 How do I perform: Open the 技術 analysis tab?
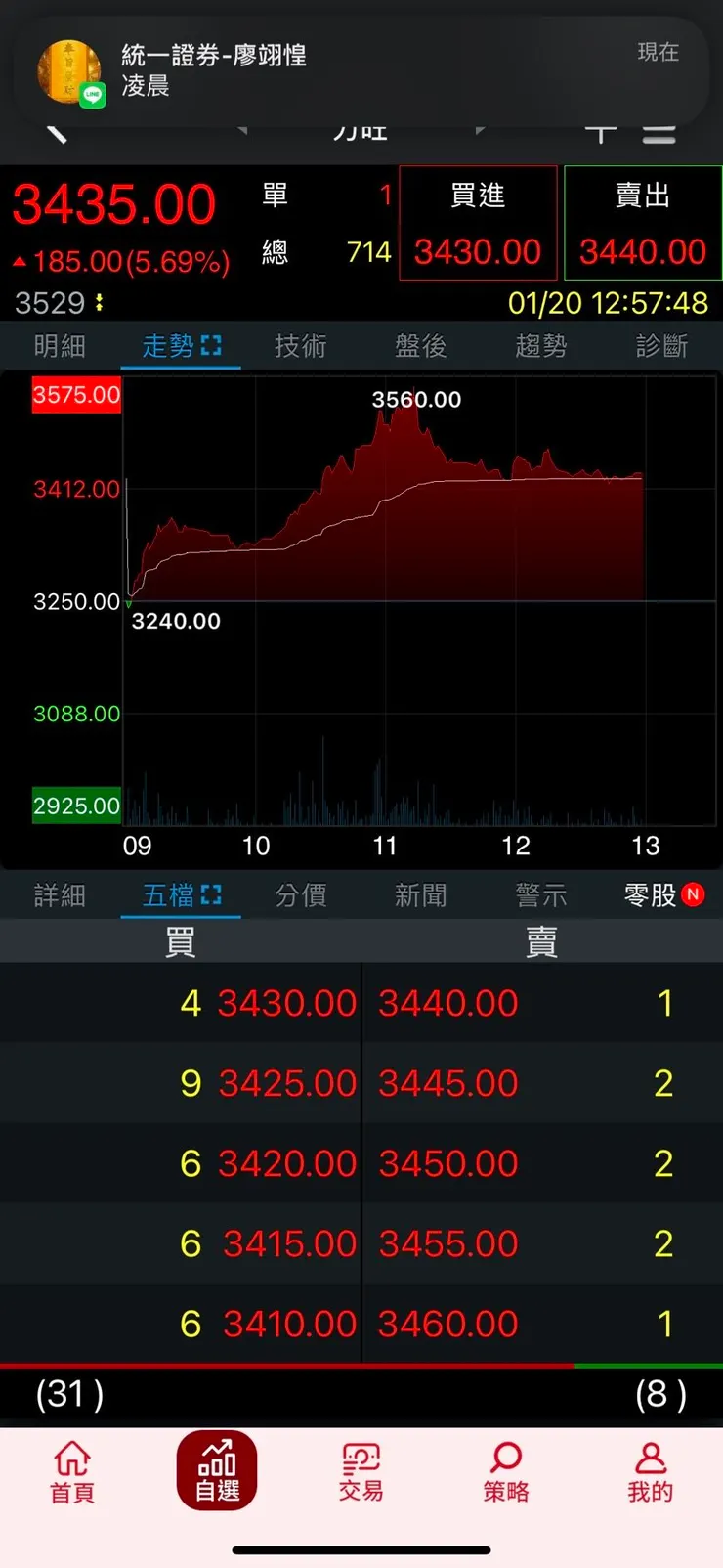coord(300,346)
